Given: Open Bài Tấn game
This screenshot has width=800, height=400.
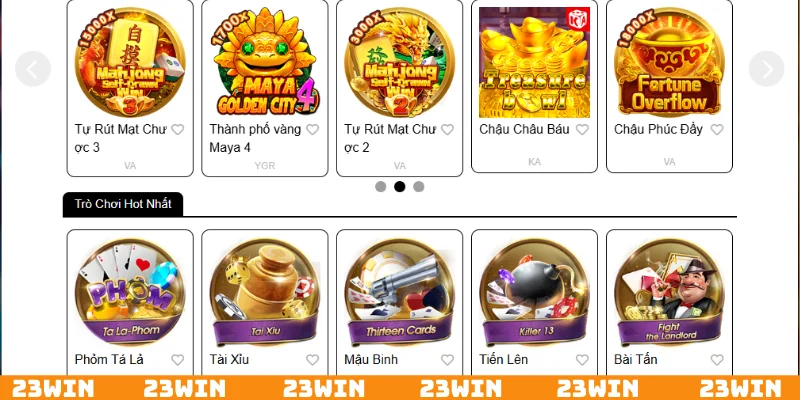Looking at the screenshot, I should (669, 292).
